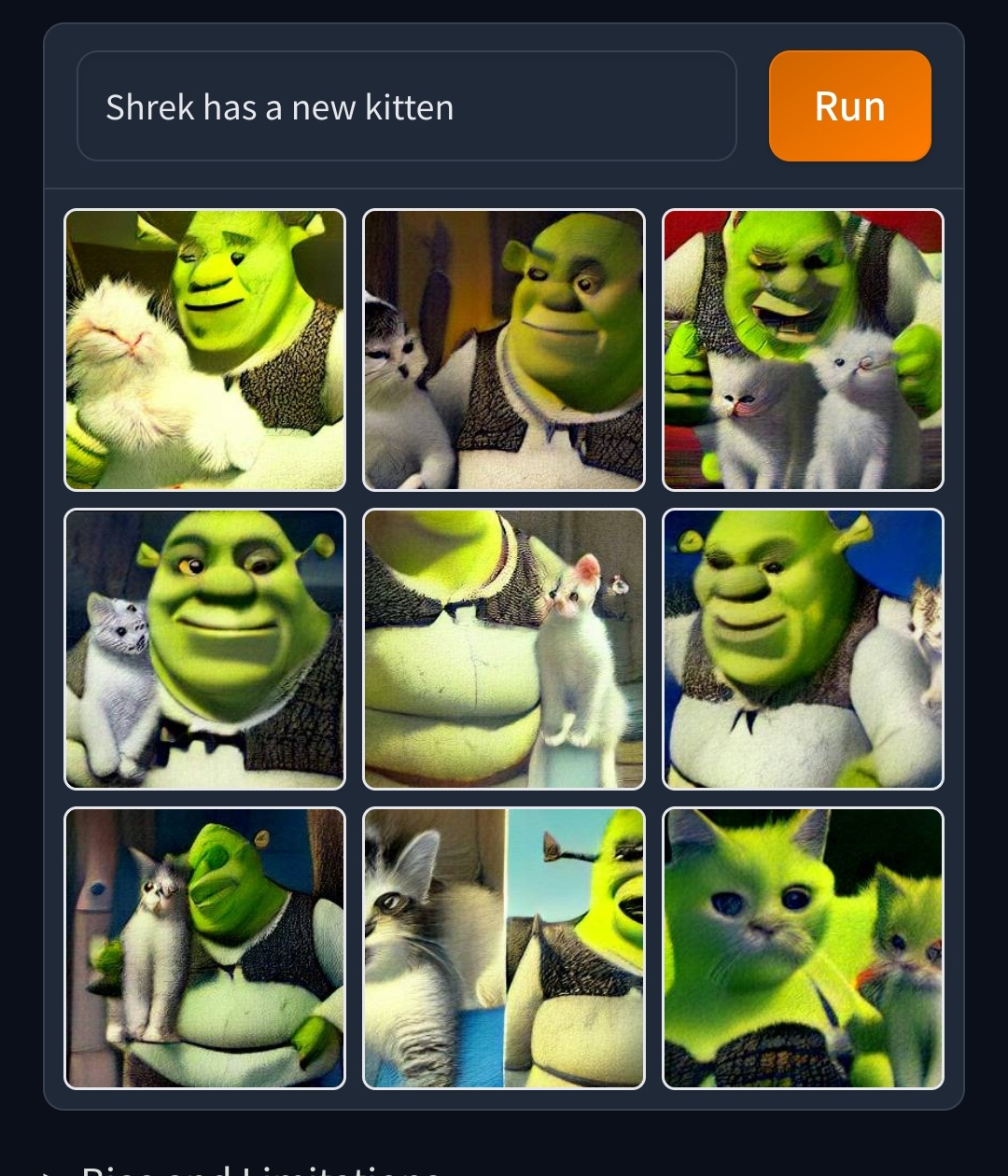Open the green Shrek-colored kittens image
The width and height of the screenshot is (1008, 1176).
(803, 947)
